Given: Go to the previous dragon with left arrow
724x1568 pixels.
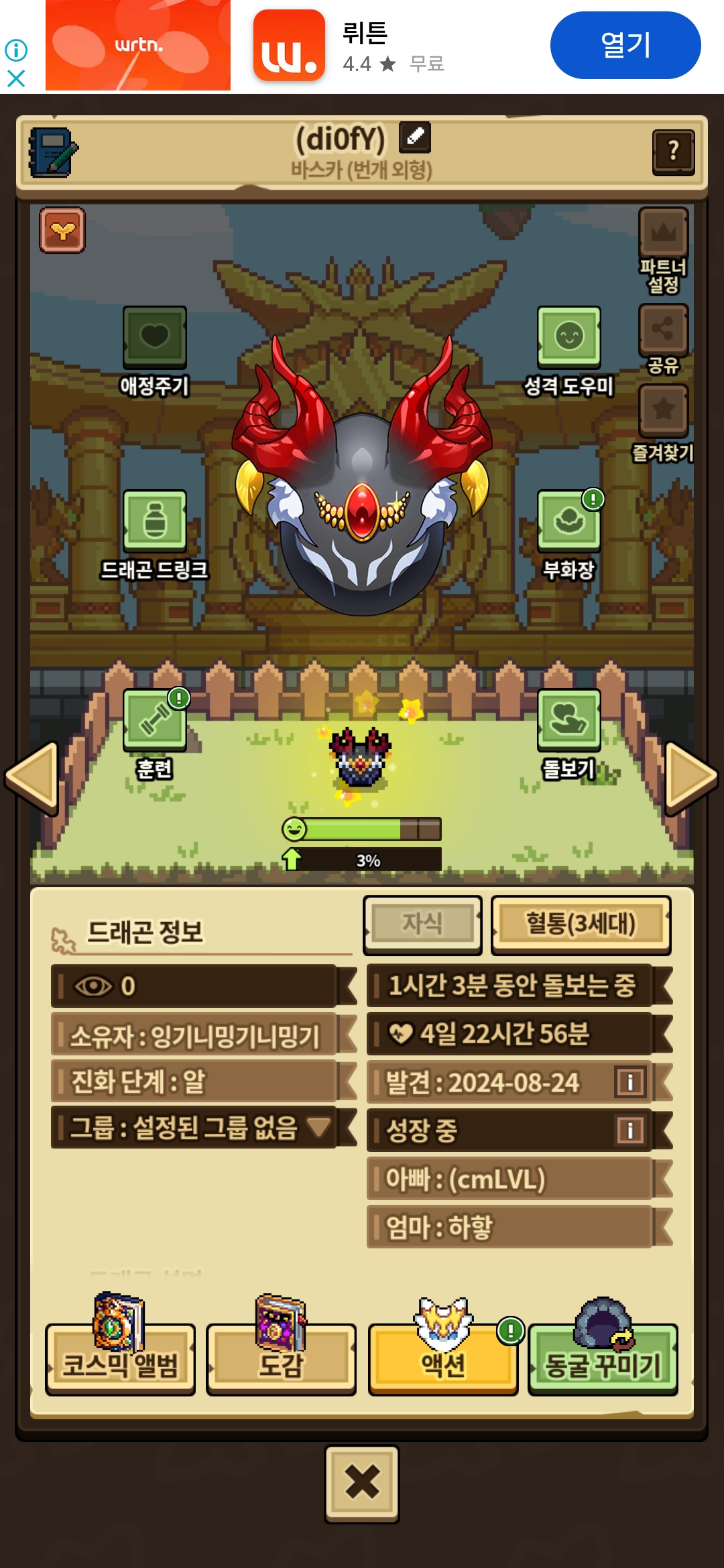Looking at the screenshot, I should (x=32, y=777).
